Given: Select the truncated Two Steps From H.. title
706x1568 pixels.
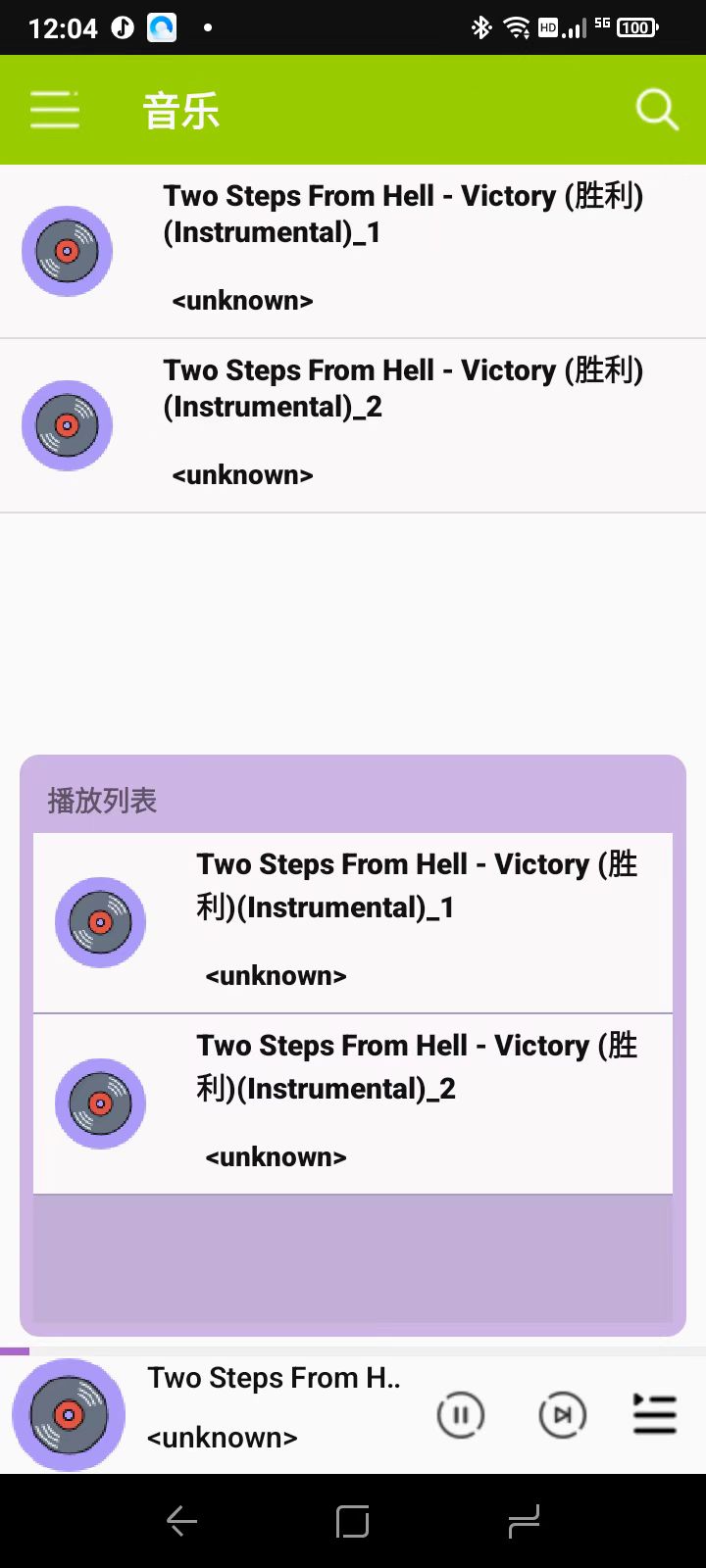Looking at the screenshot, I should point(274,1377).
